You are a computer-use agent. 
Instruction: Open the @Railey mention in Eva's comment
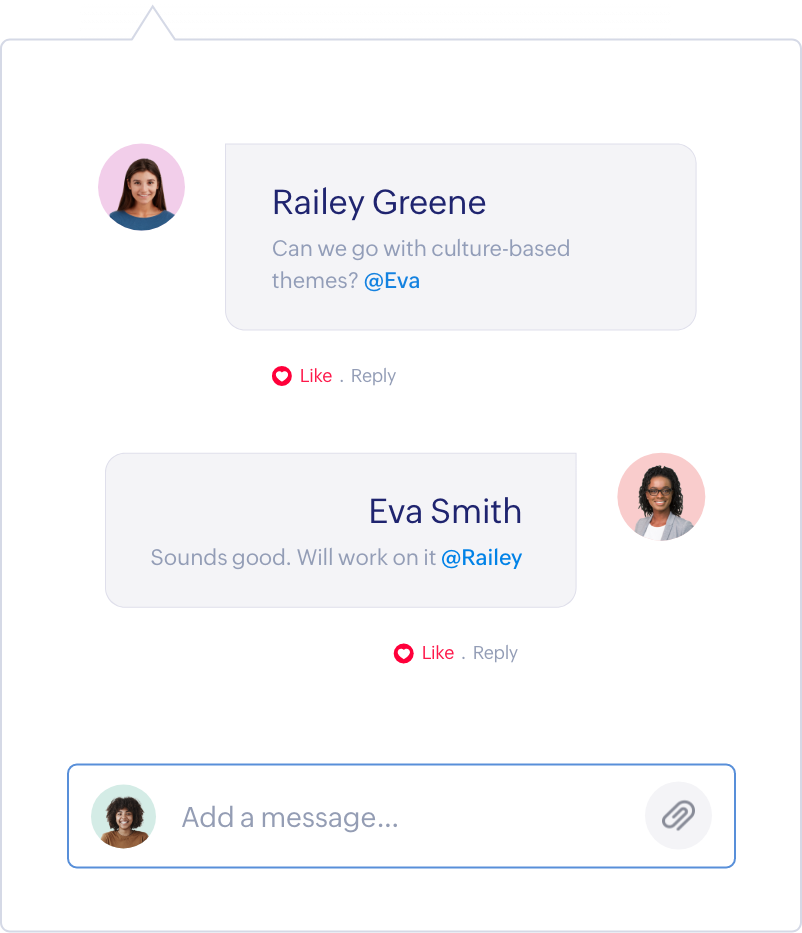pos(481,558)
